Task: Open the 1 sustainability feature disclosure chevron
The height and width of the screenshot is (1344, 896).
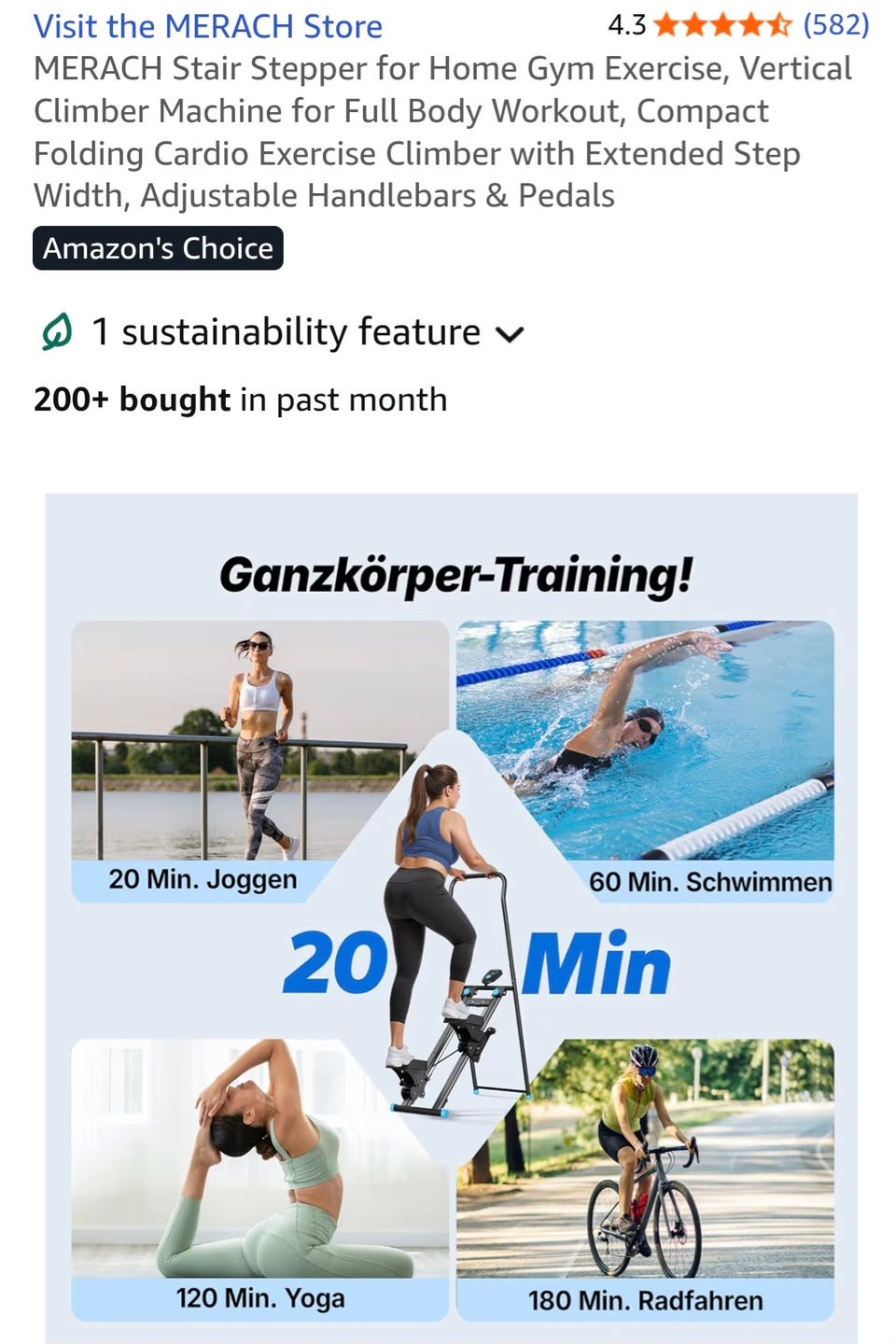Action: [x=511, y=333]
